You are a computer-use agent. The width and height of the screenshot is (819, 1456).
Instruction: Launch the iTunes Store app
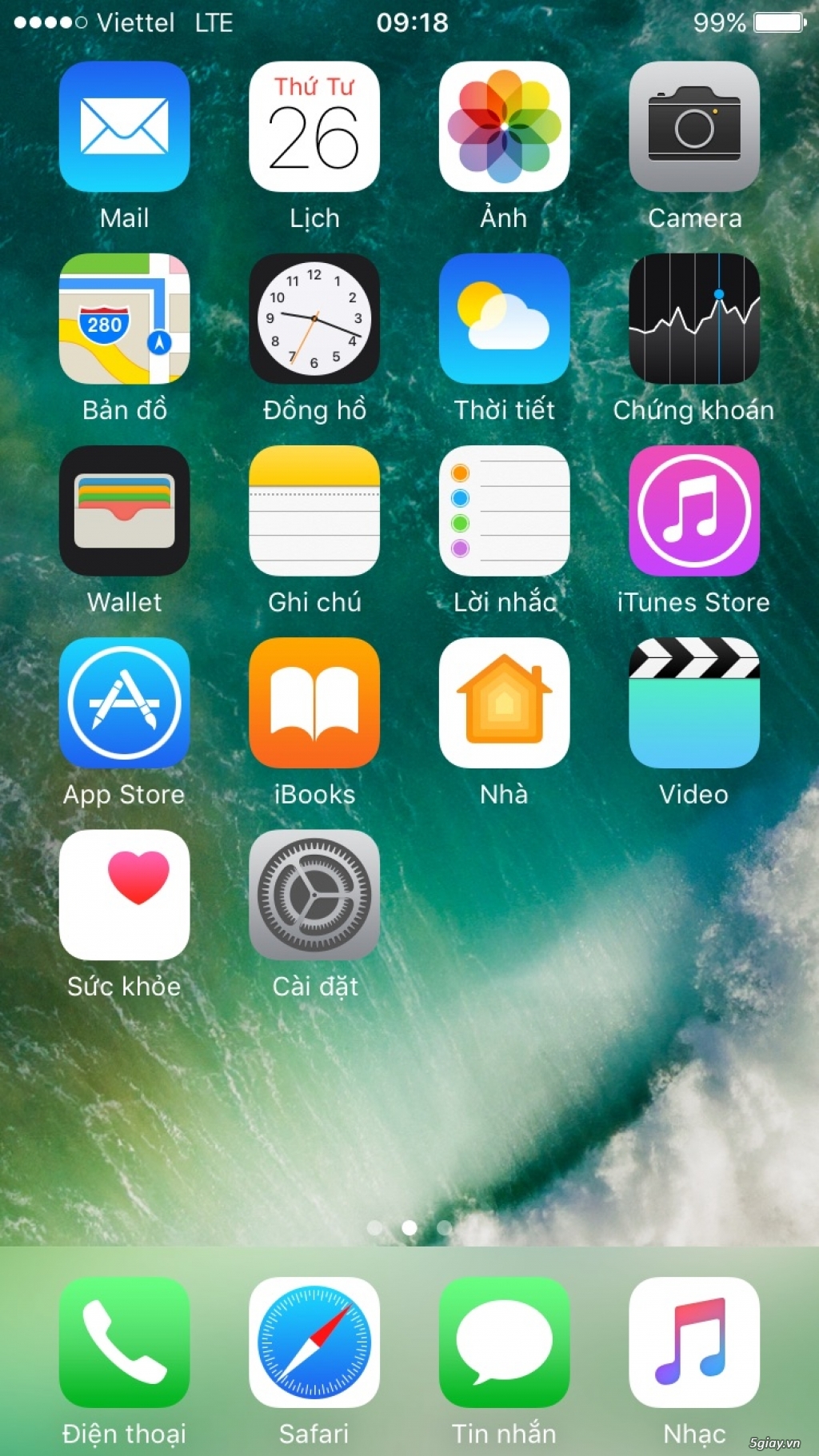point(694,510)
